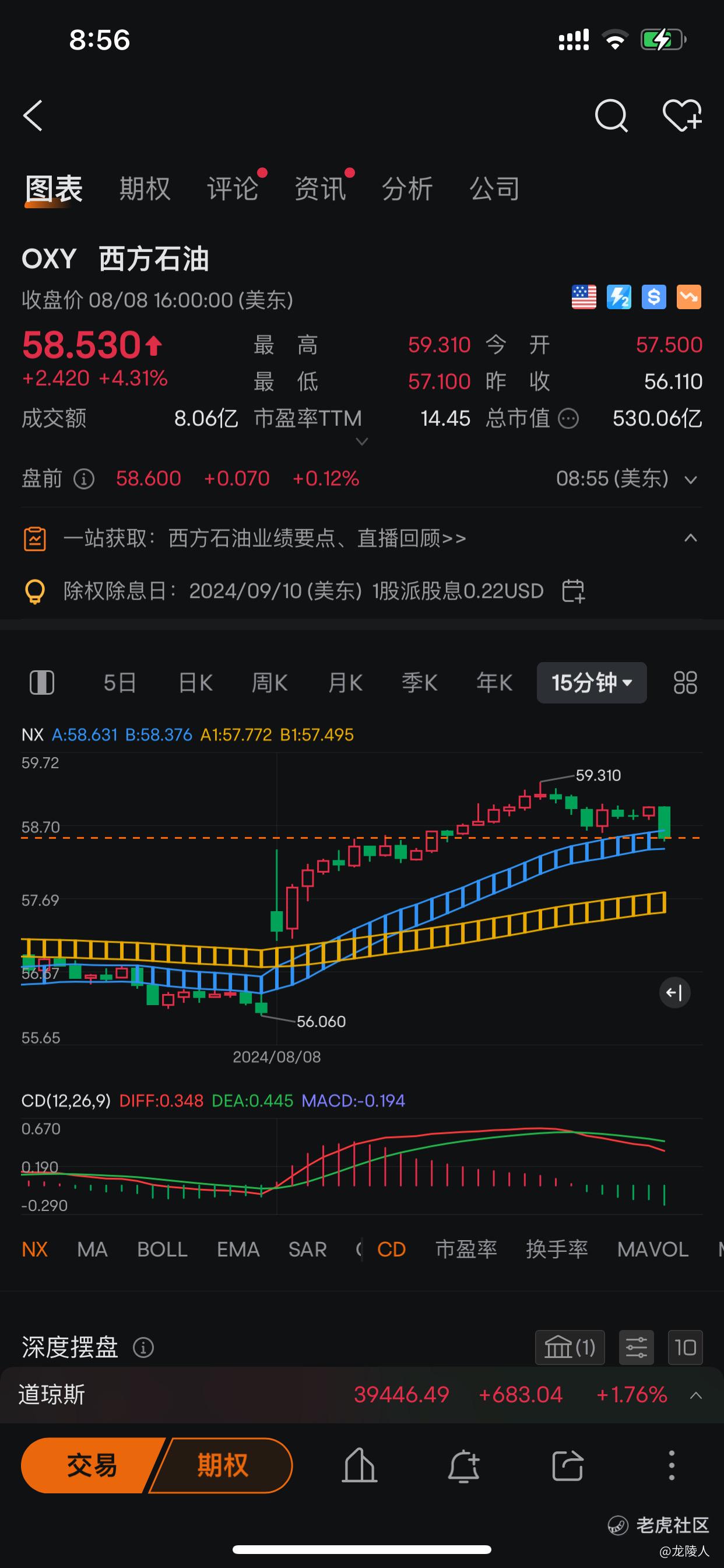Switch to the 公司 tab
Screen dimensions: 724x1568
(495, 188)
